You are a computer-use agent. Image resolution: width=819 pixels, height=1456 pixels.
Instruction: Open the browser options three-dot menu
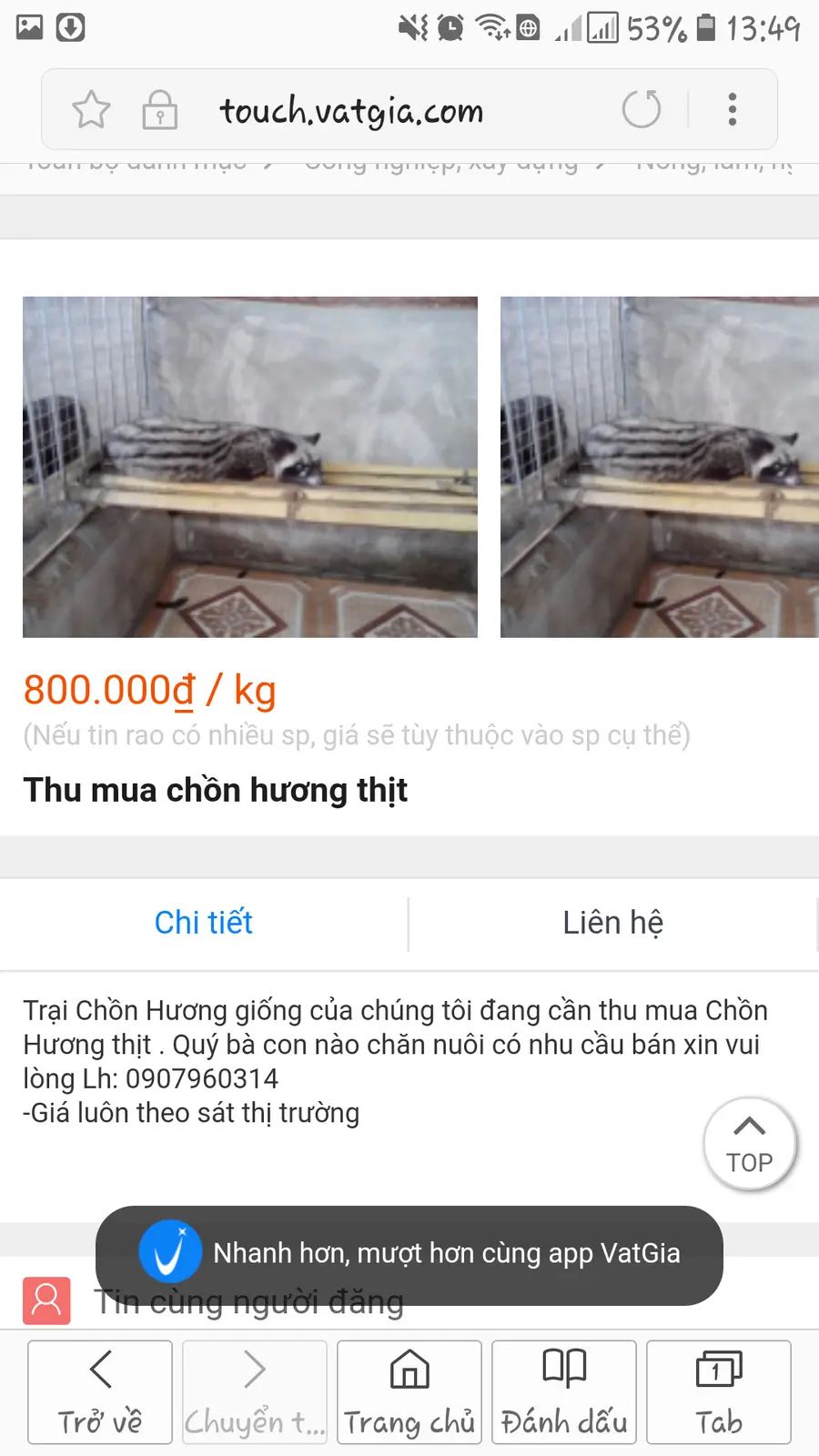pyautogui.click(x=732, y=109)
